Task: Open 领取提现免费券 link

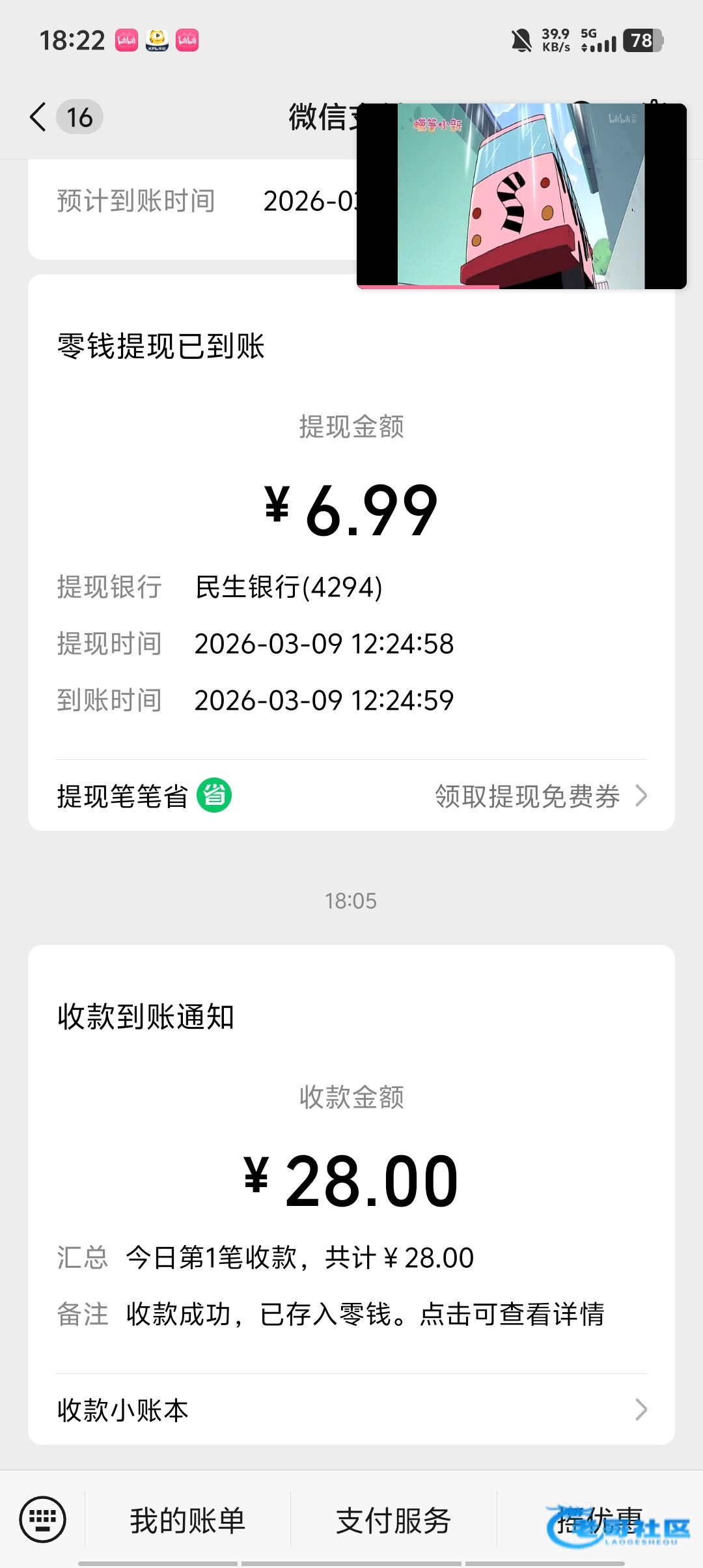Action: (540, 796)
